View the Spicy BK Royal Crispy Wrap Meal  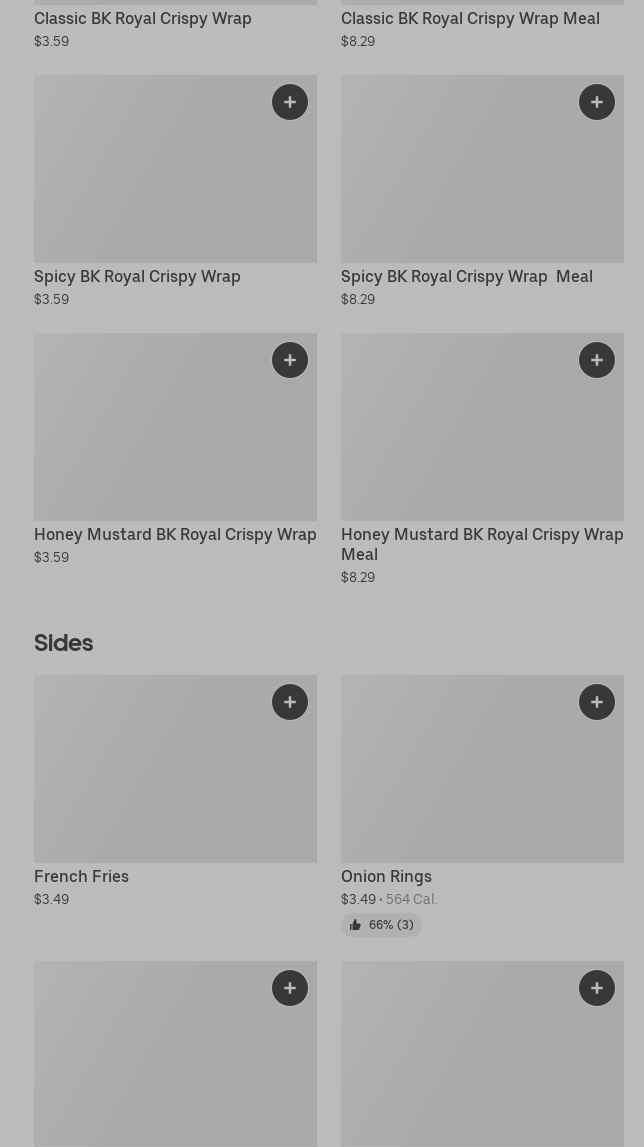coord(467,276)
